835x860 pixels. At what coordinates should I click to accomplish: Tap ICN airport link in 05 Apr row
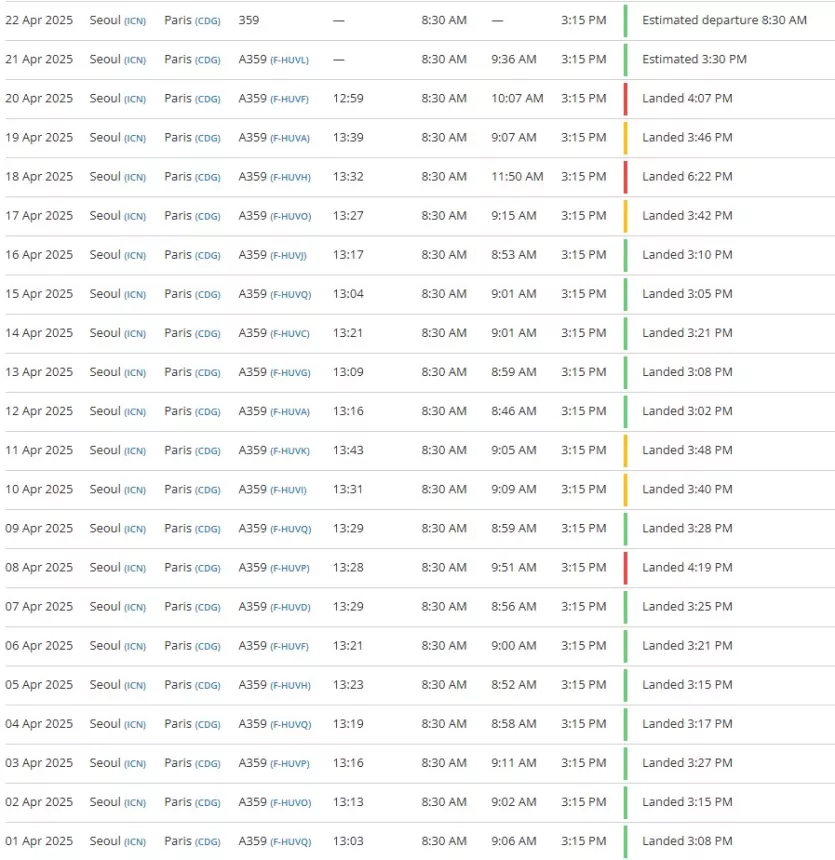[x=135, y=686]
